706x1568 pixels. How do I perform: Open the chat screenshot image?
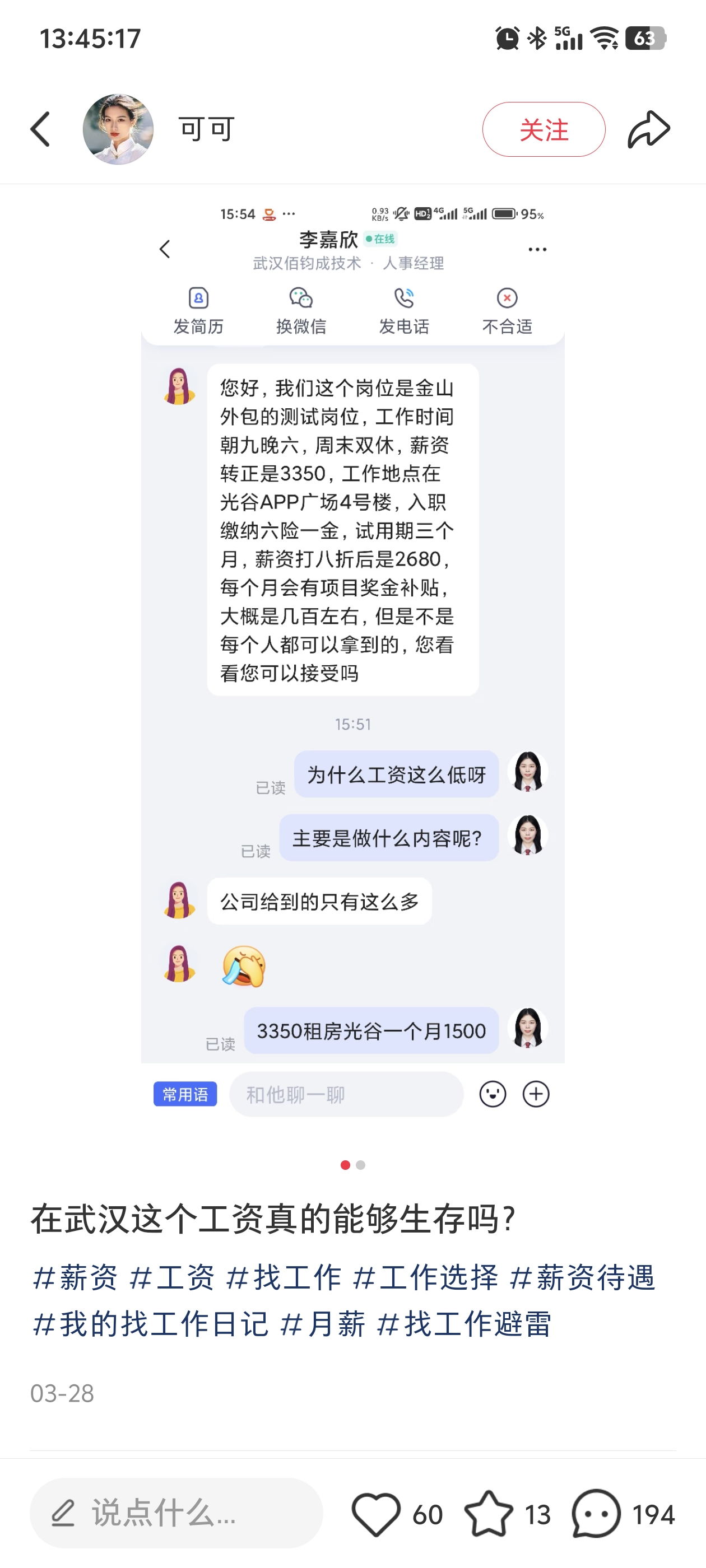tap(352, 662)
